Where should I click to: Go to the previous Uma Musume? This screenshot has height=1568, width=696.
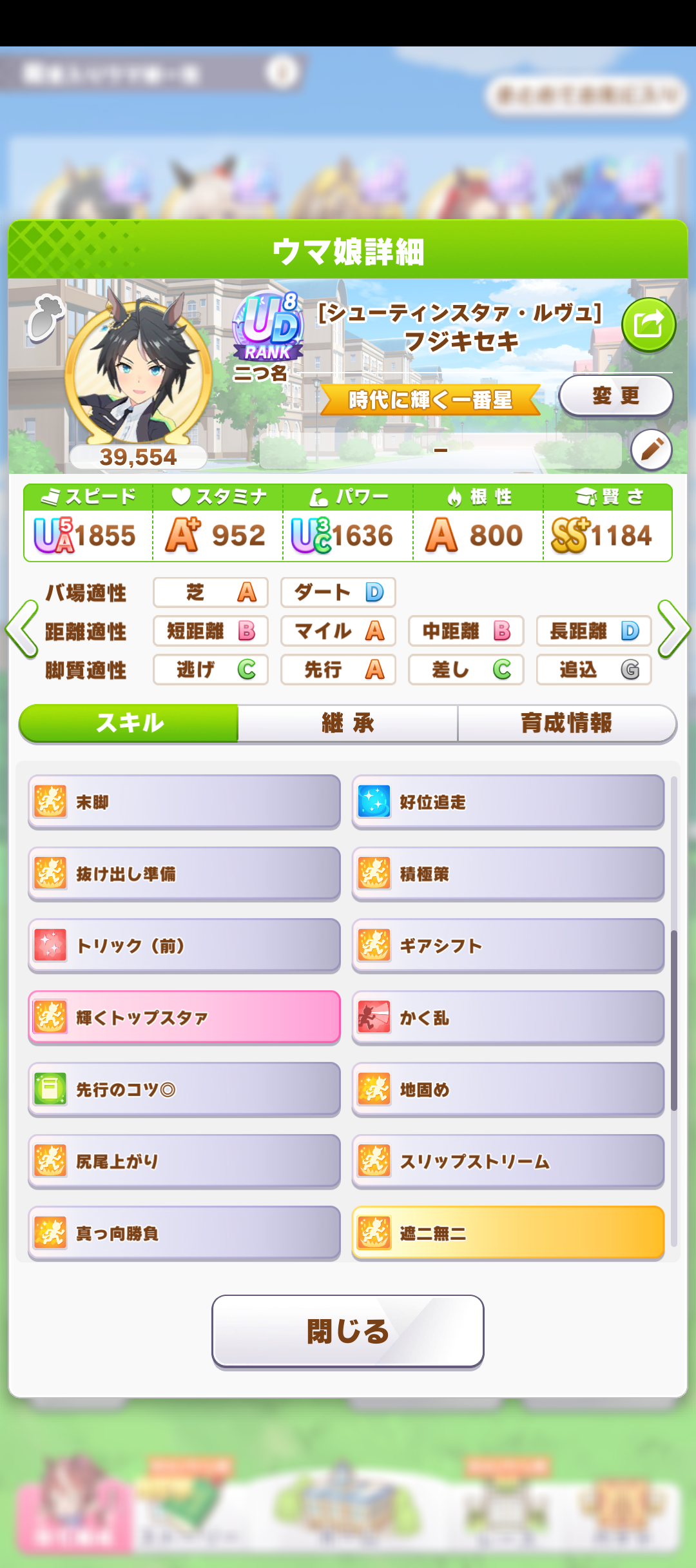pos(22,630)
